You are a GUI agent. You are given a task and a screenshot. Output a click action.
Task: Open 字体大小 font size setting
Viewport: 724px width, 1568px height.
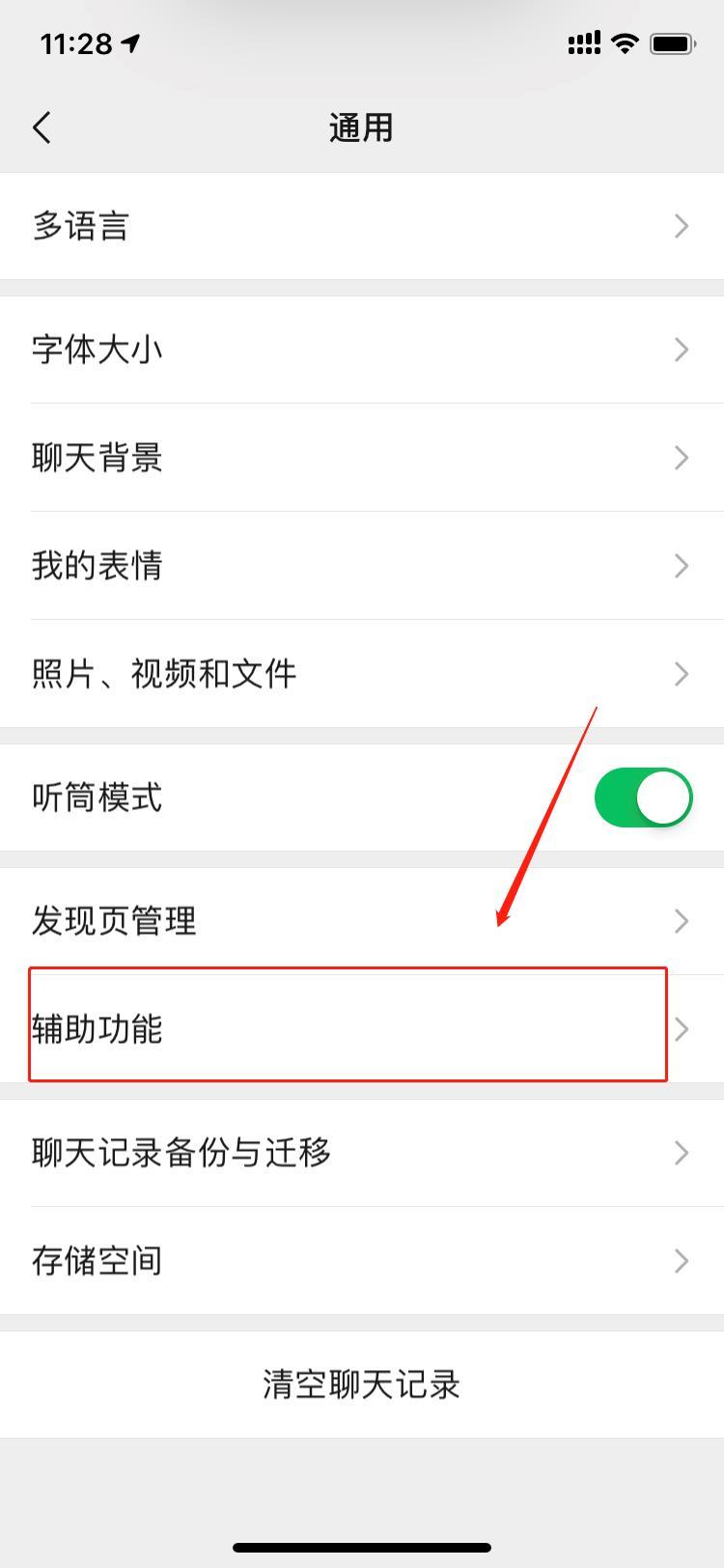tap(362, 350)
